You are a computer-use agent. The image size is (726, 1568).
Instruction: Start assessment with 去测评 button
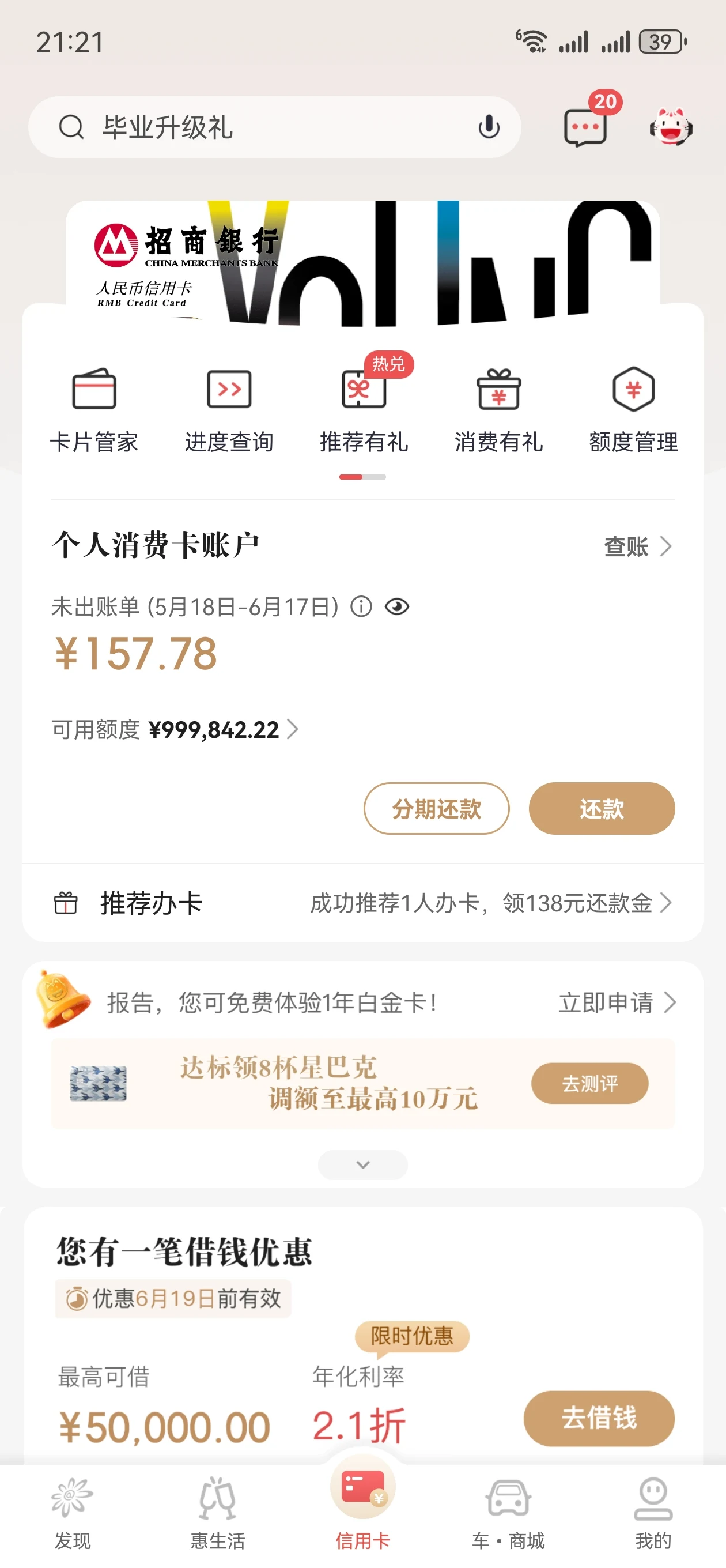[589, 1083]
